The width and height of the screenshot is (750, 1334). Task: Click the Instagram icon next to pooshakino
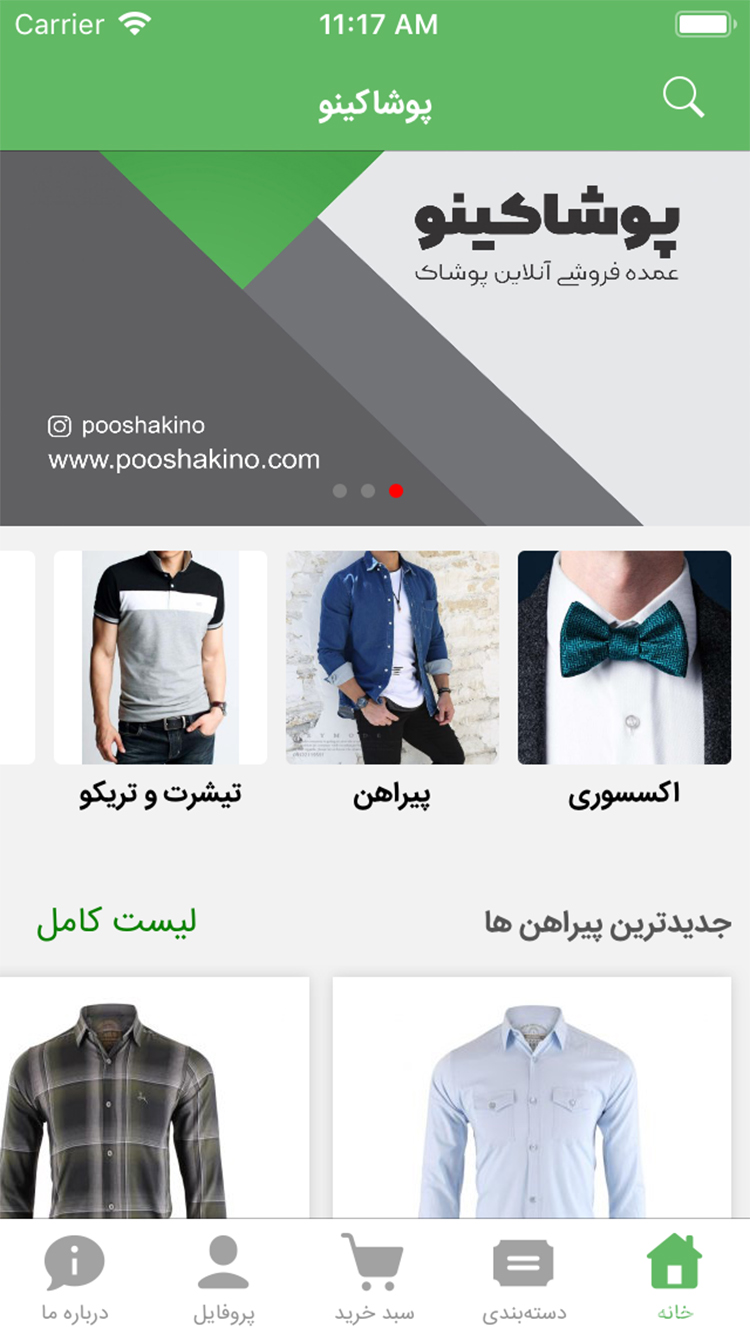click(x=58, y=425)
